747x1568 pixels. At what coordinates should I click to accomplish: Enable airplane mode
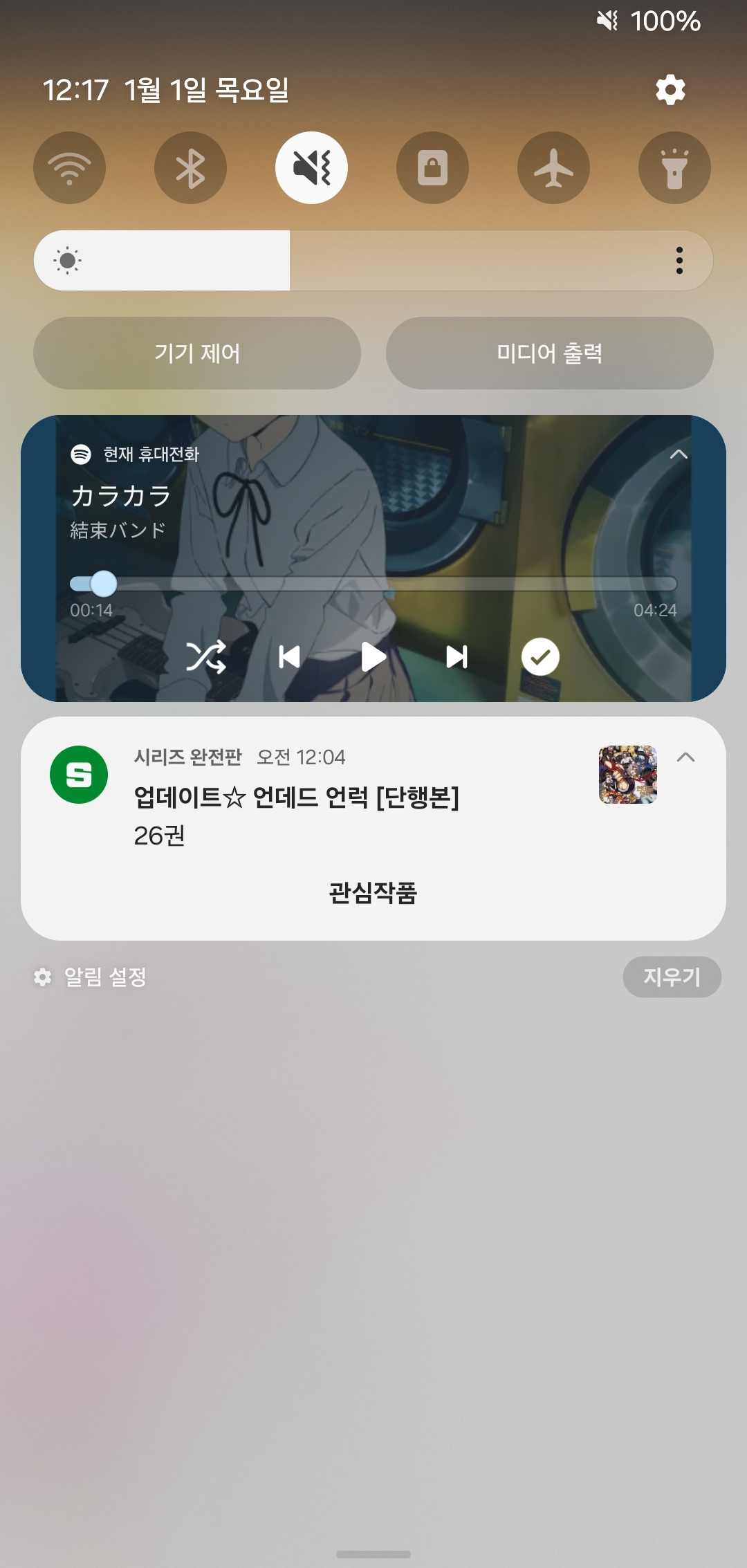point(553,168)
